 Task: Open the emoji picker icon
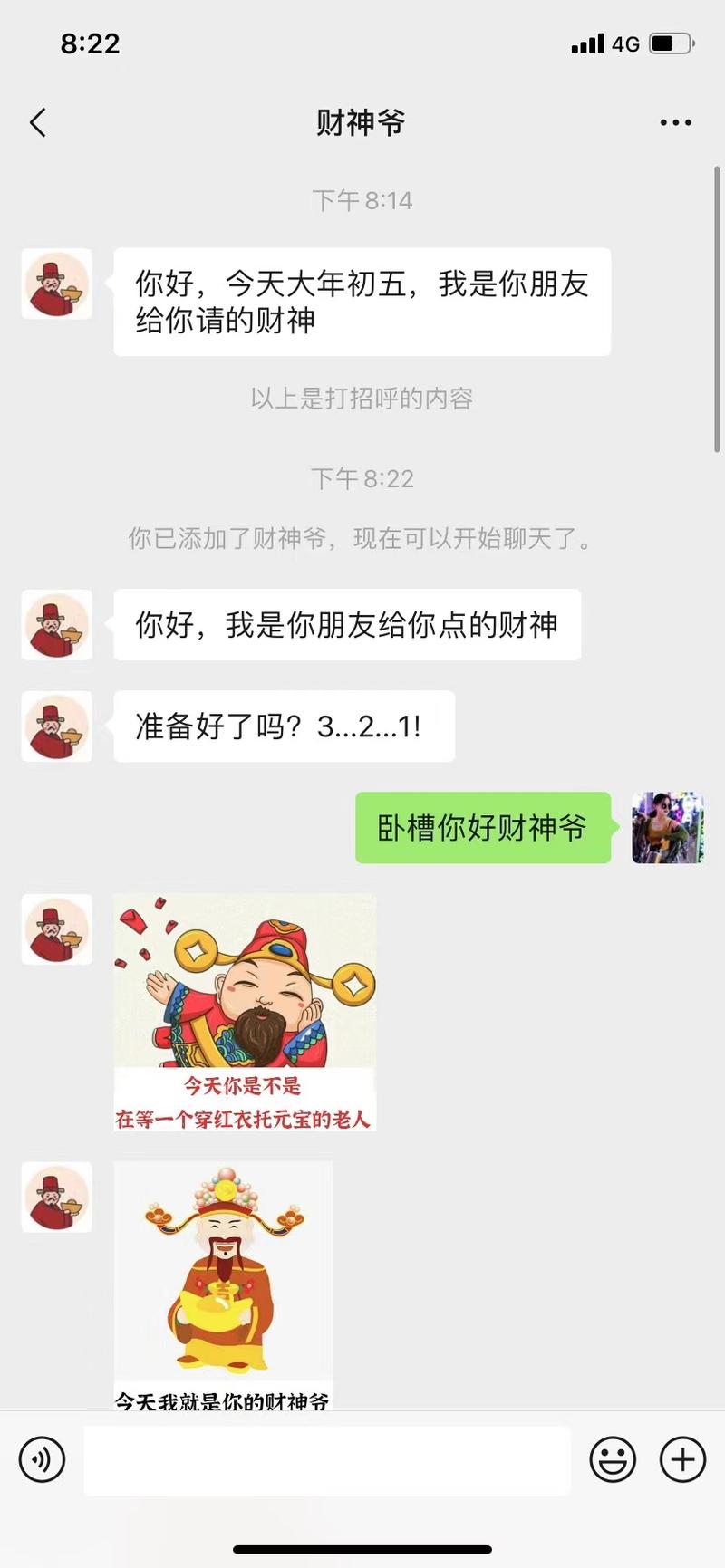(612, 1459)
